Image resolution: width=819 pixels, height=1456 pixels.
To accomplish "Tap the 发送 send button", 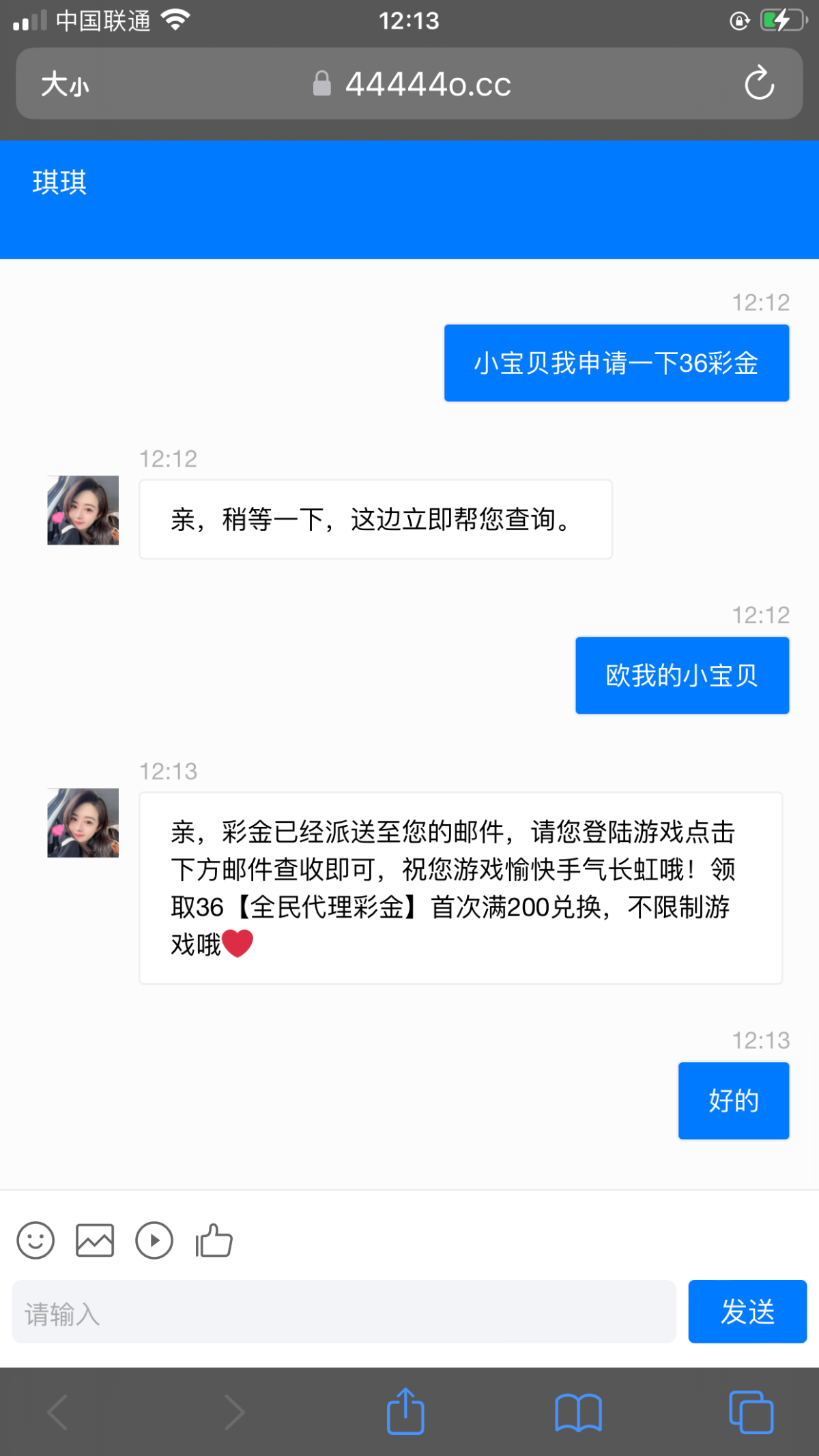I will pos(747,1311).
